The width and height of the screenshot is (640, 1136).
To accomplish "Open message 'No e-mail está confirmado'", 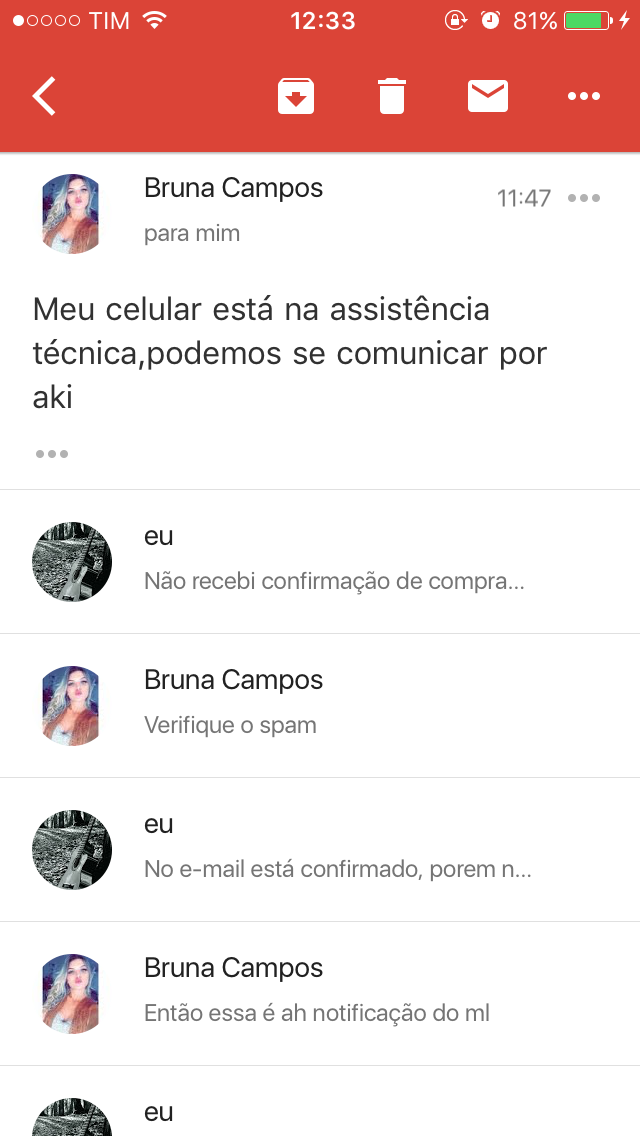I will coord(320,850).
